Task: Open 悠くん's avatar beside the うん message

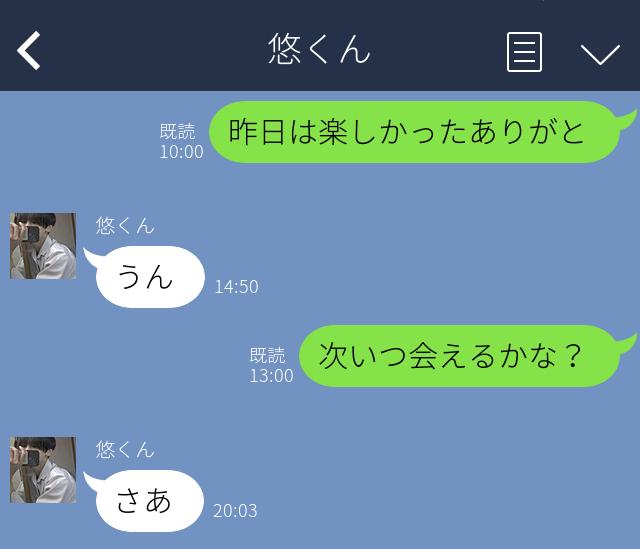Action: tap(43, 246)
